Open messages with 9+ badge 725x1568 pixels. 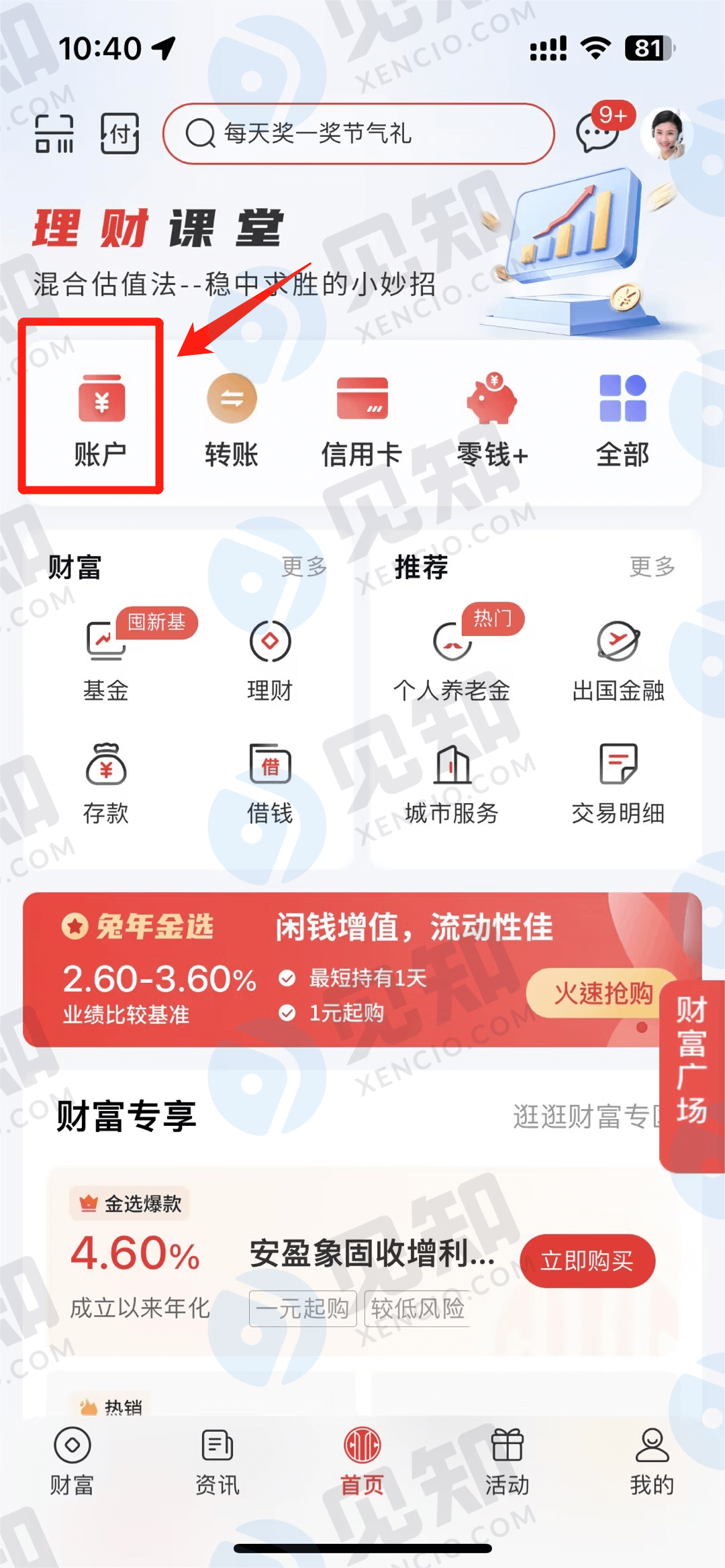point(599,131)
